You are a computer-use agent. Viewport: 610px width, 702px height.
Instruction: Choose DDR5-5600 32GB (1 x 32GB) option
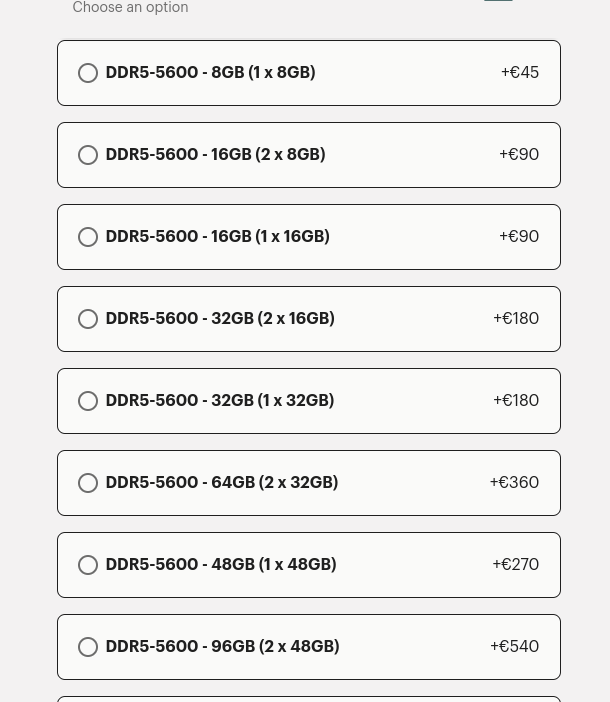point(88,401)
